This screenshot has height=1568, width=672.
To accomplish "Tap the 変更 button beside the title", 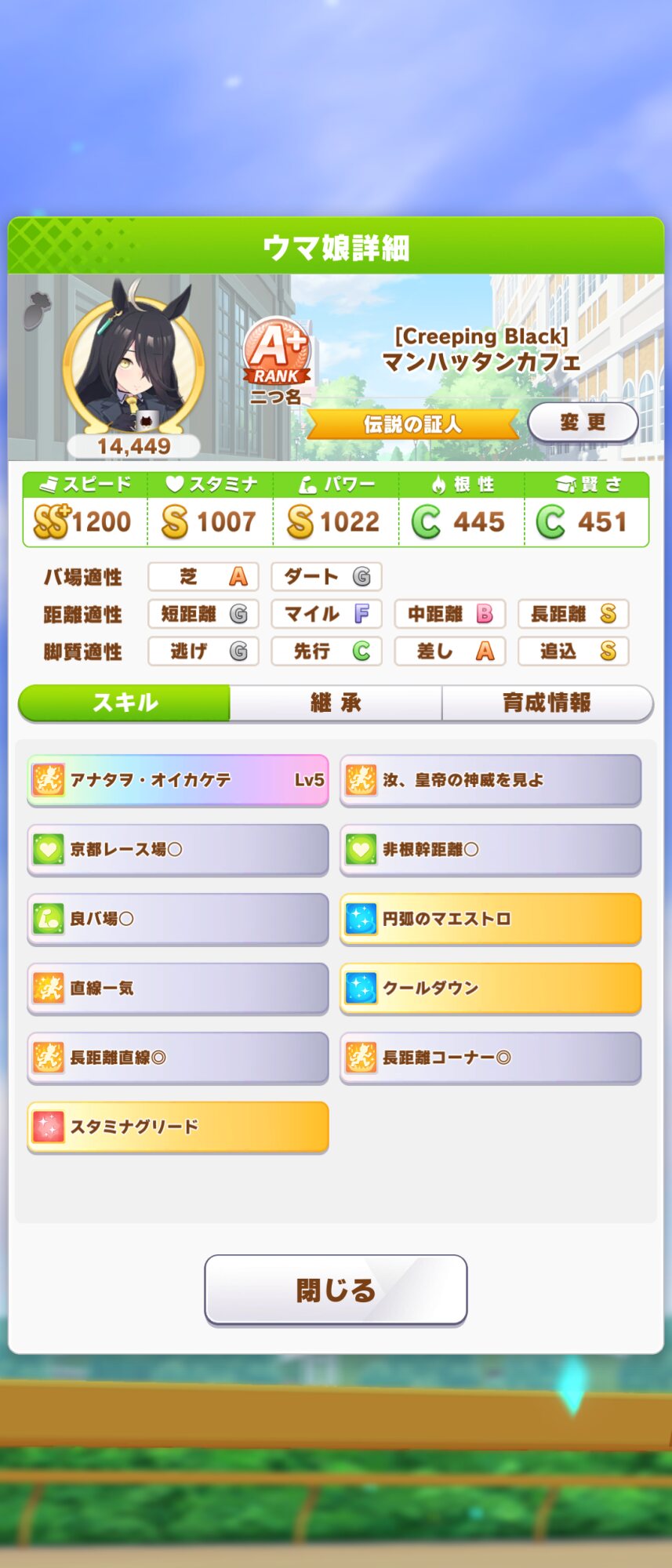I will pos(583,423).
